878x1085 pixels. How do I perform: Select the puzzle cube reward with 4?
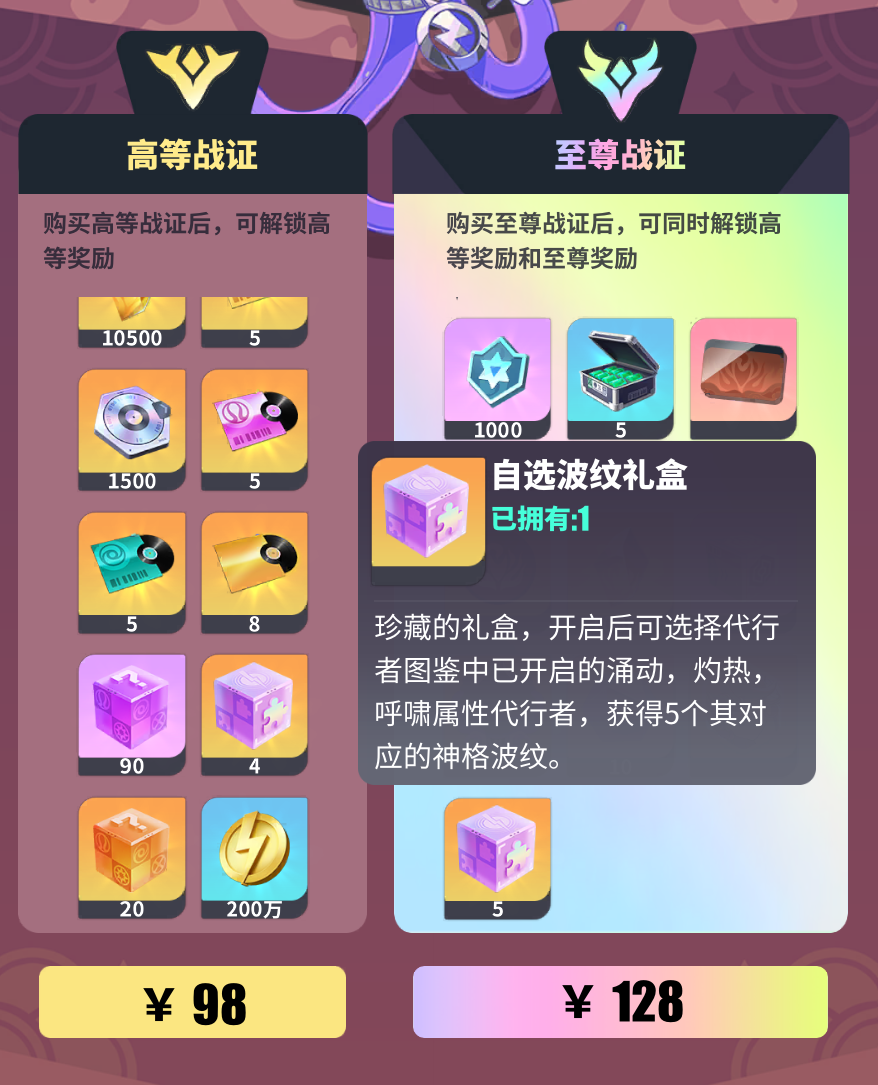coord(254,712)
